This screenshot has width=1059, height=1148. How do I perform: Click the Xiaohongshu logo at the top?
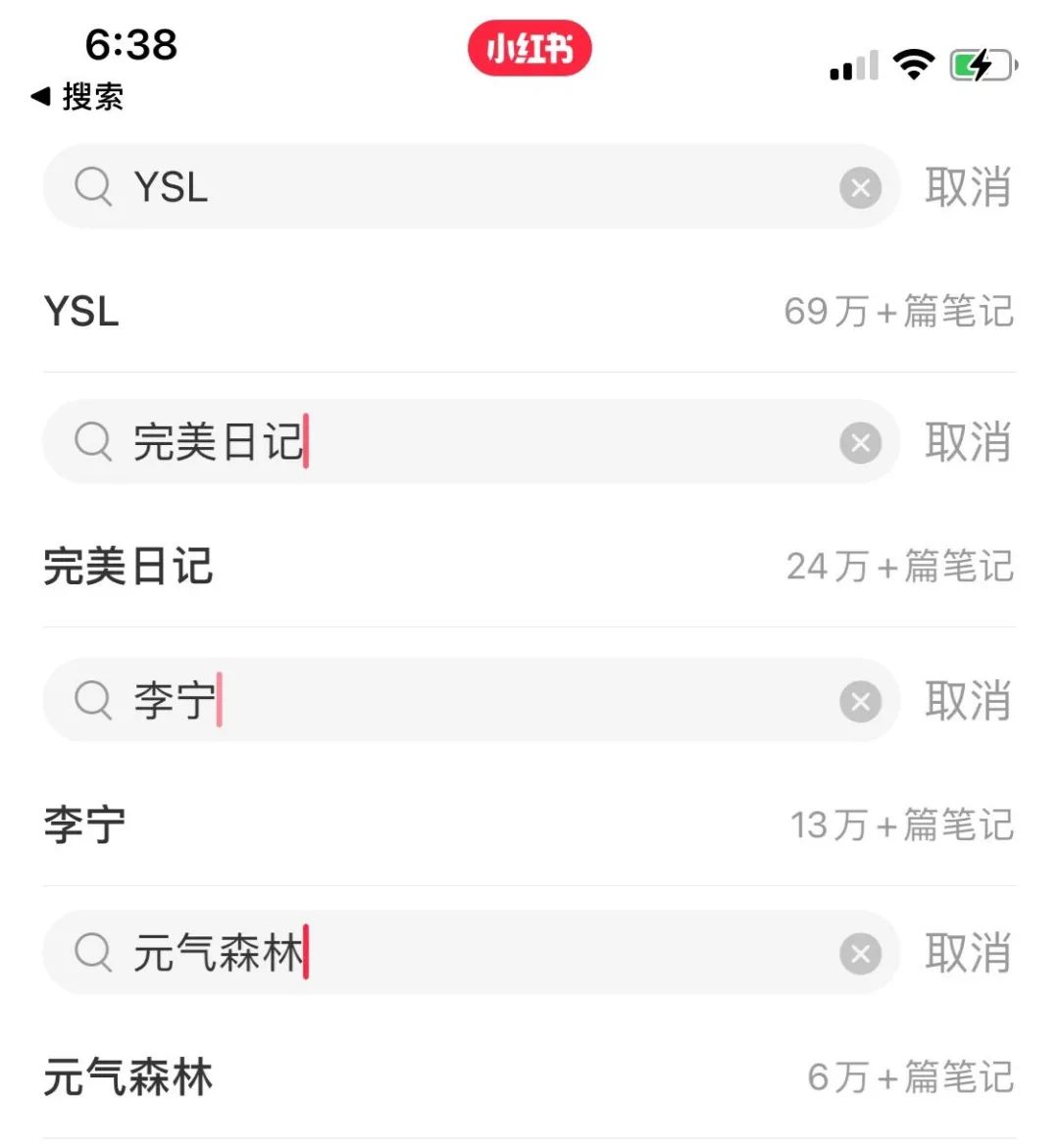[x=529, y=47]
